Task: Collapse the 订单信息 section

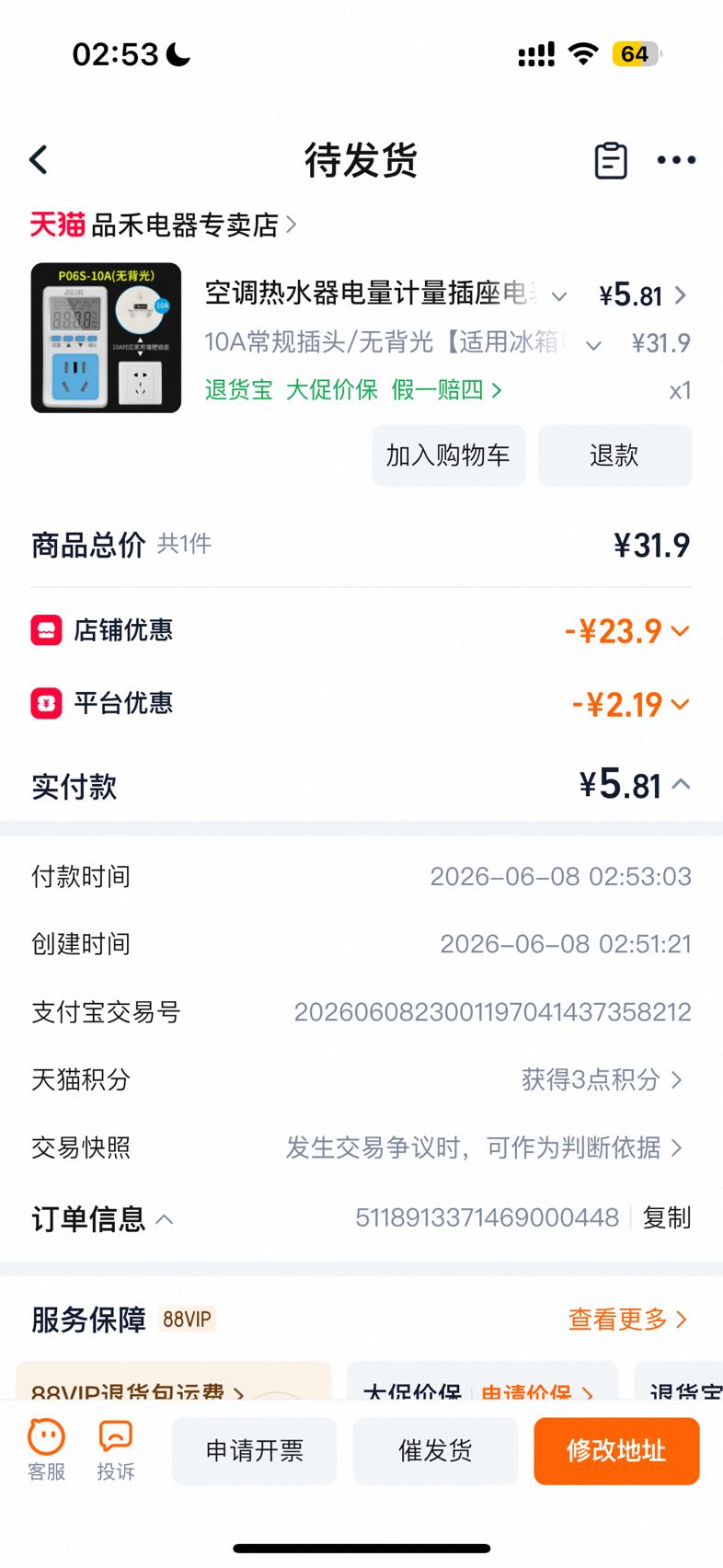Action: pyautogui.click(x=102, y=1219)
